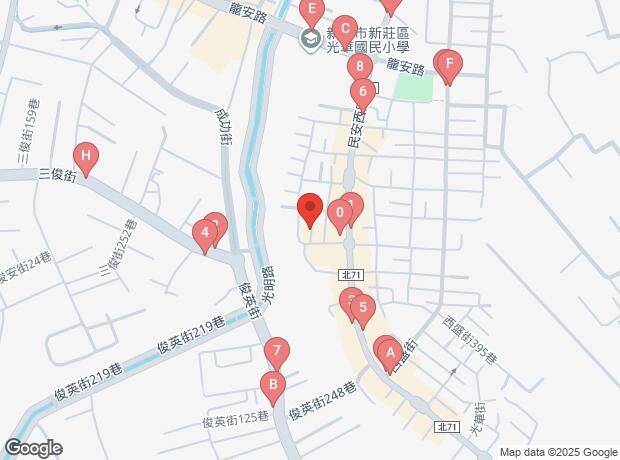The width and height of the screenshot is (620, 460).
Task: Tap map pin labeled B
Action: [271, 384]
